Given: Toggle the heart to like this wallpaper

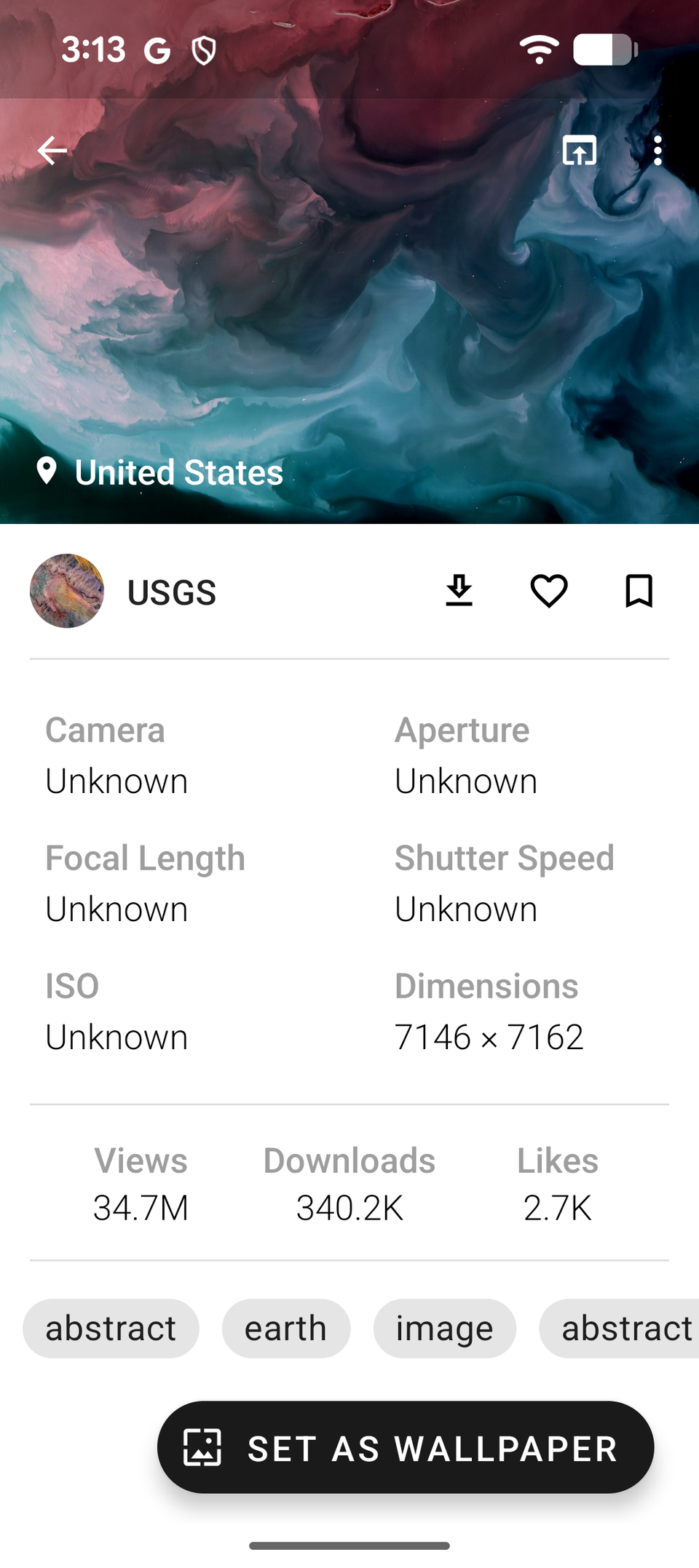Looking at the screenshot, I should [550, 591].
